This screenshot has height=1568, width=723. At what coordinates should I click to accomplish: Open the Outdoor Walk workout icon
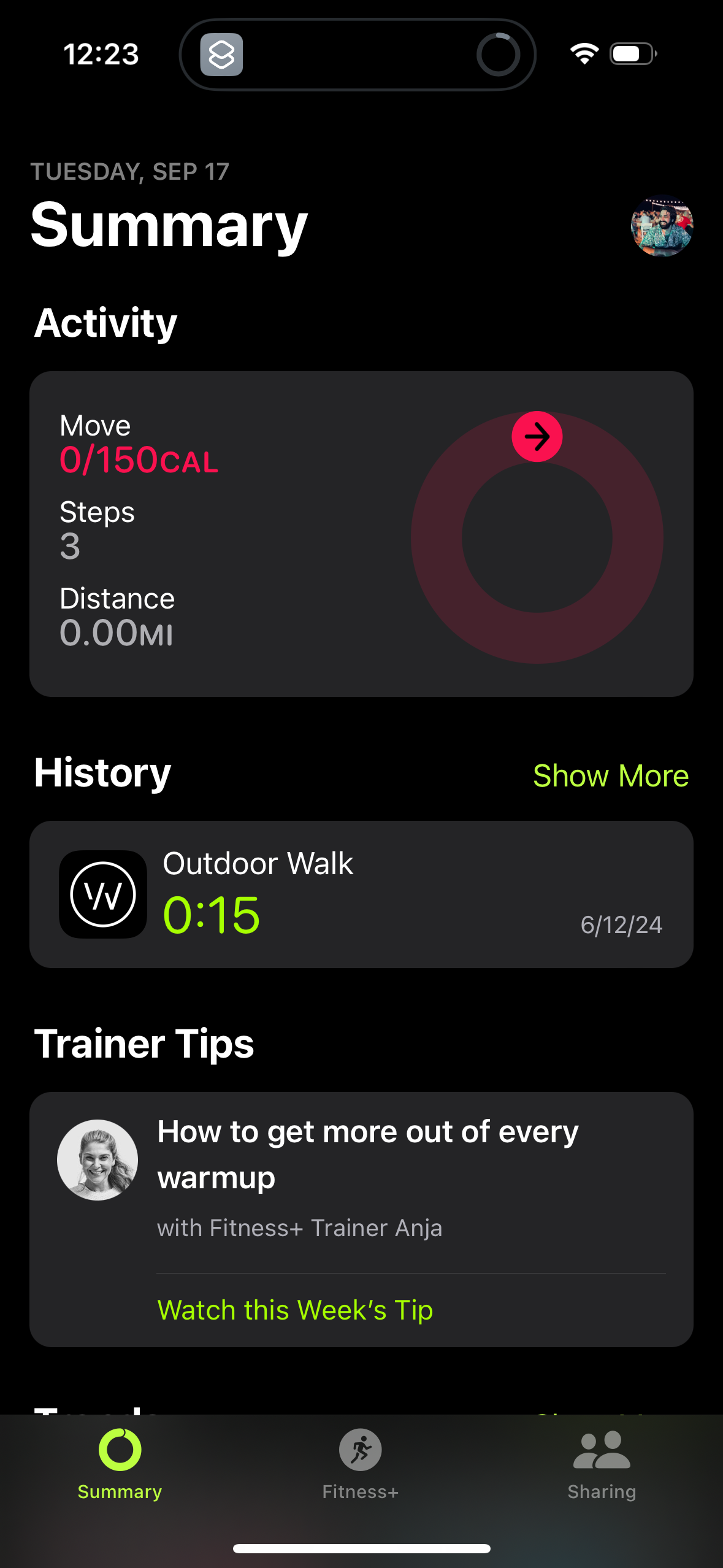[x=102, y=894]
